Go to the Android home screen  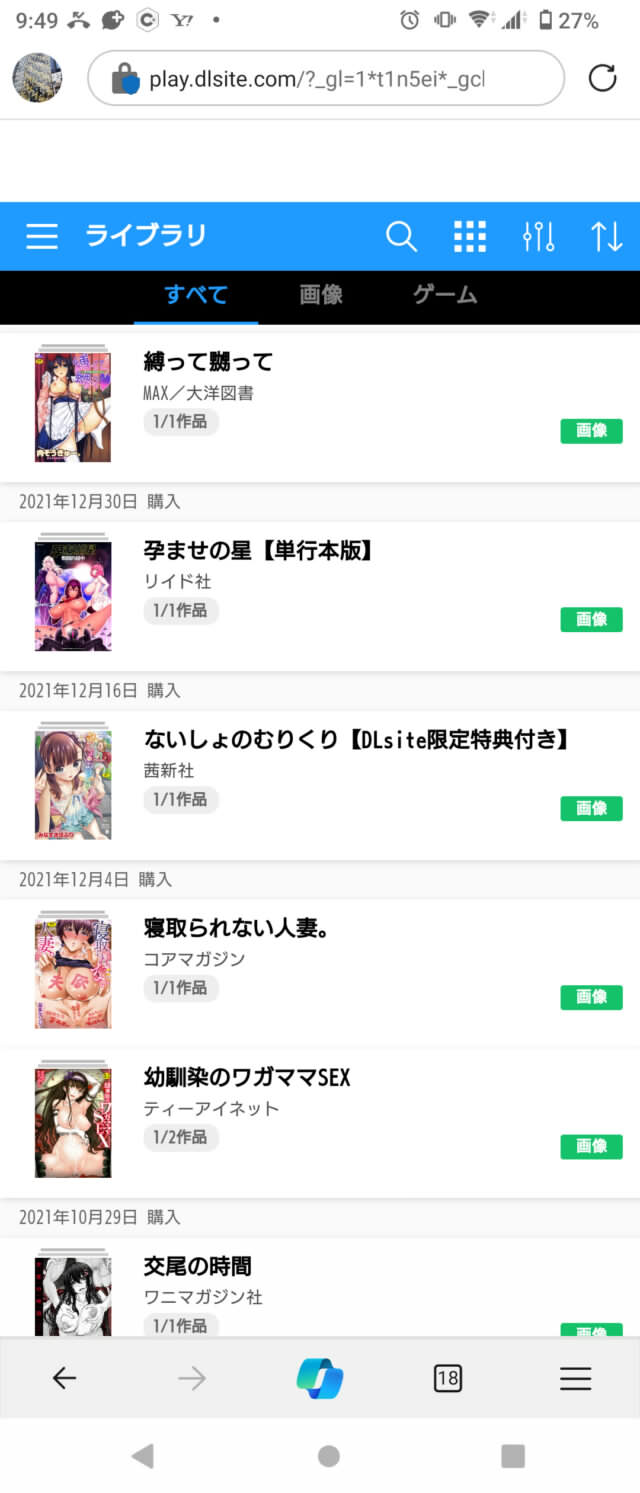pos(328,1456)
